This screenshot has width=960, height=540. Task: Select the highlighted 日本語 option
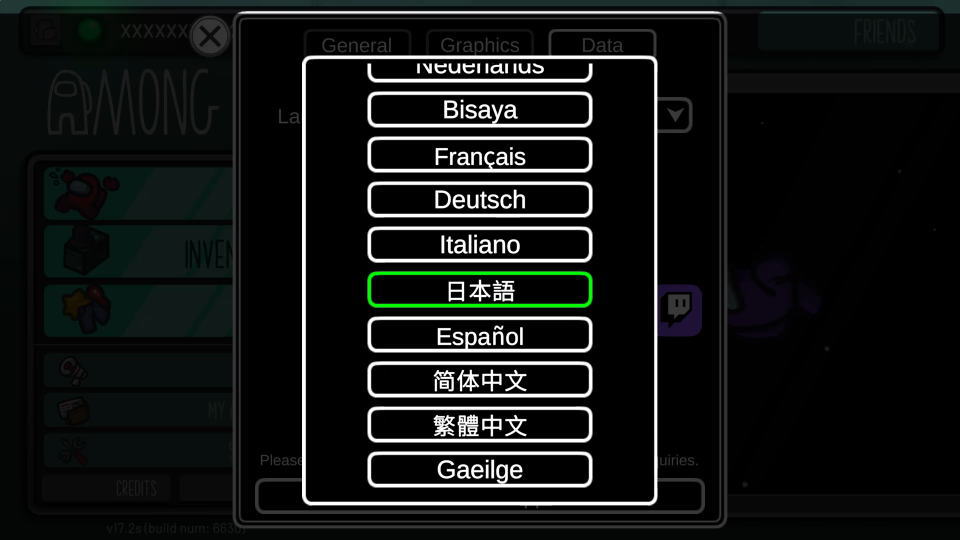[x=480, y=290]
